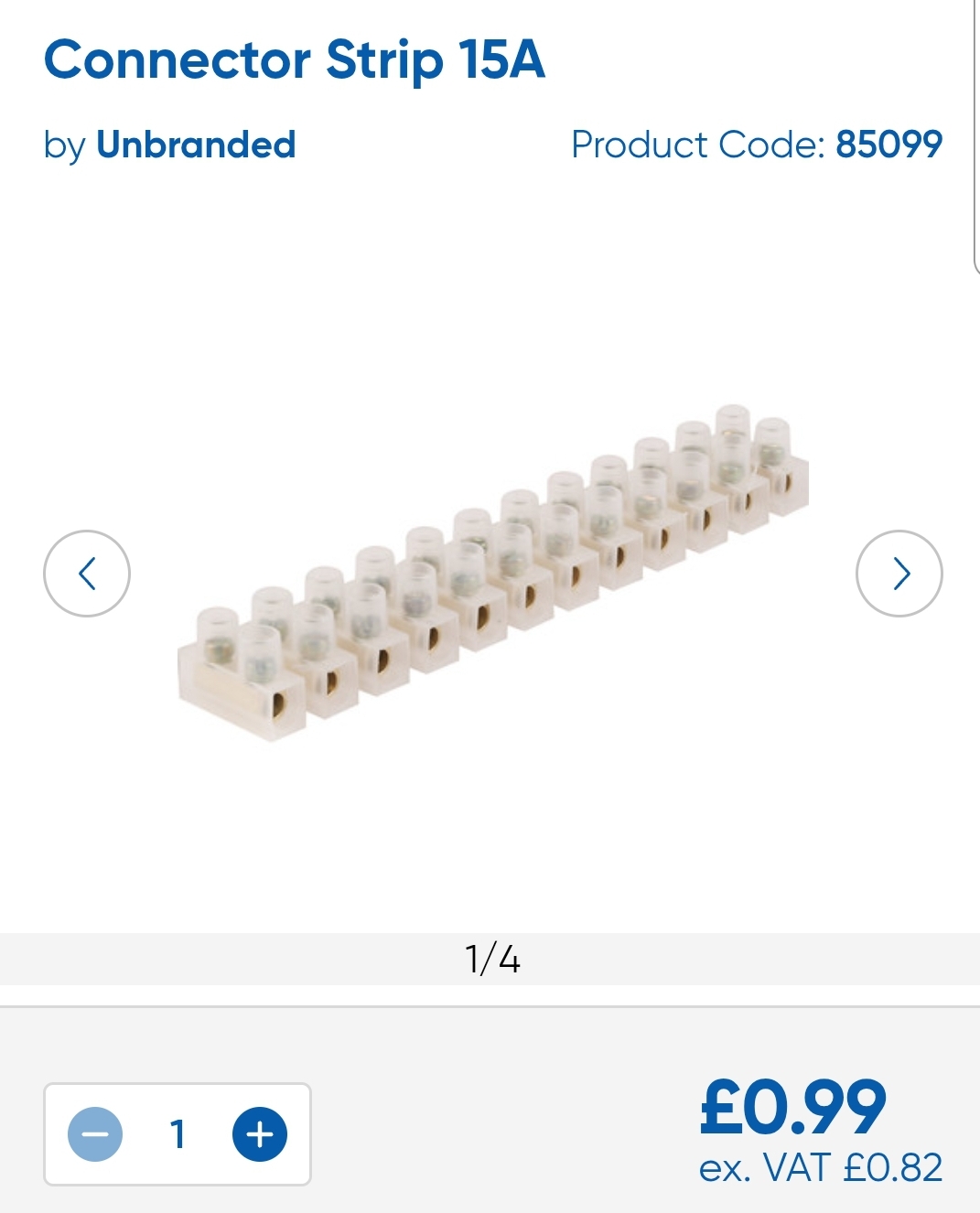
Task: Show the previous product image
Action: [x=87, y=574]
